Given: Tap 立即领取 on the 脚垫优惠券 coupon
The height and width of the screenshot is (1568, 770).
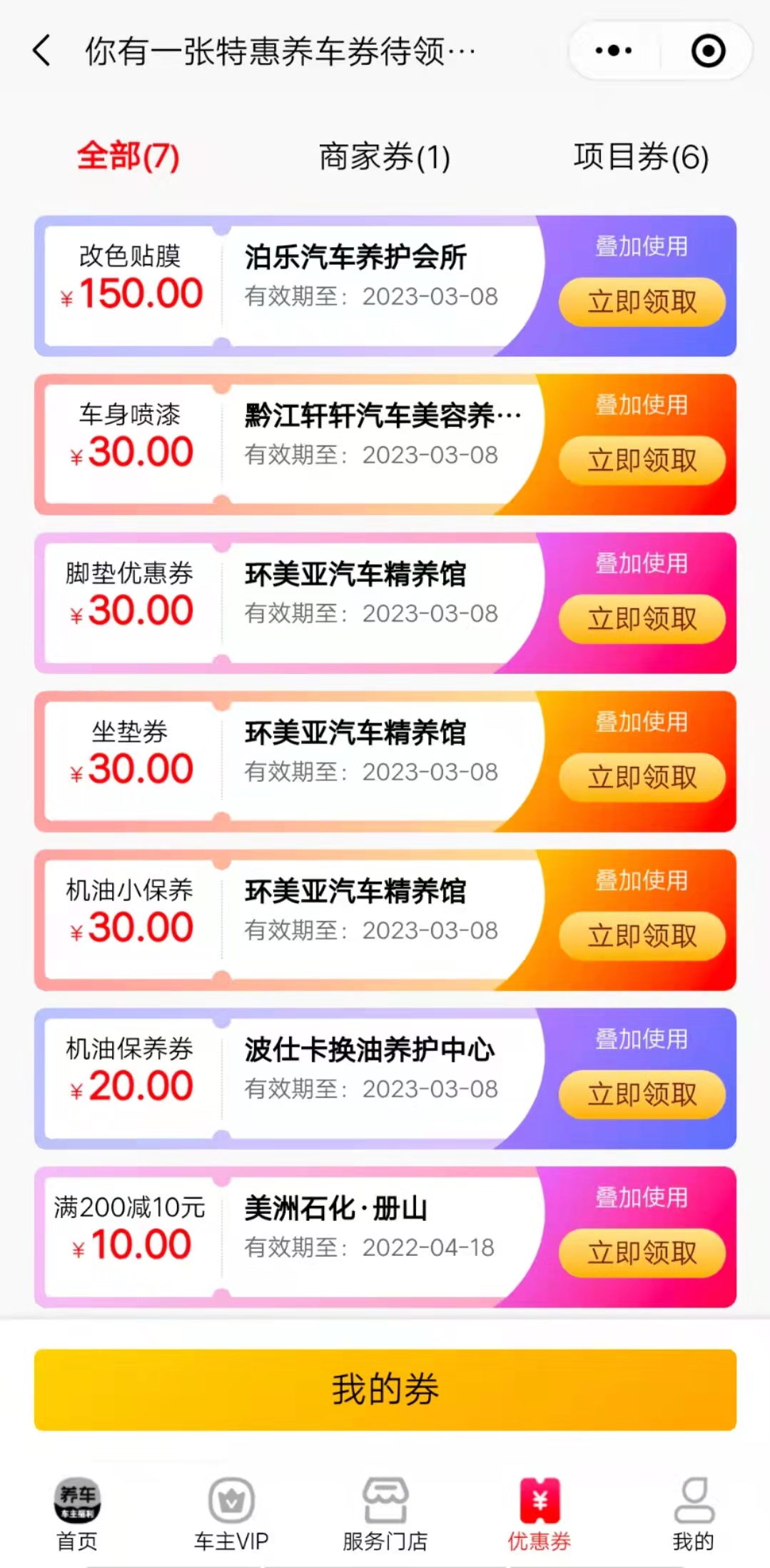Looking at the screenshot, I should (642, 619).
